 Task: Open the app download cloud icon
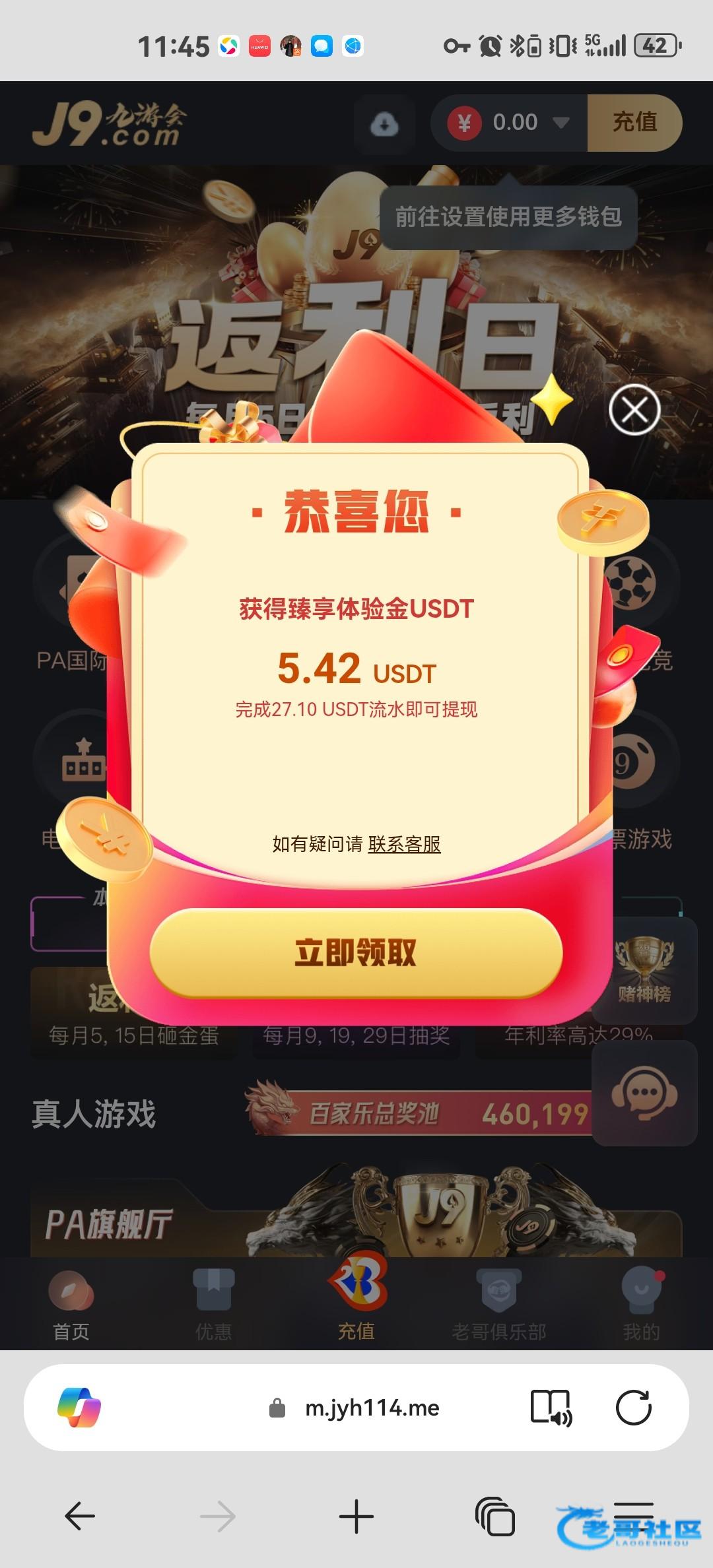pos(384,123)
